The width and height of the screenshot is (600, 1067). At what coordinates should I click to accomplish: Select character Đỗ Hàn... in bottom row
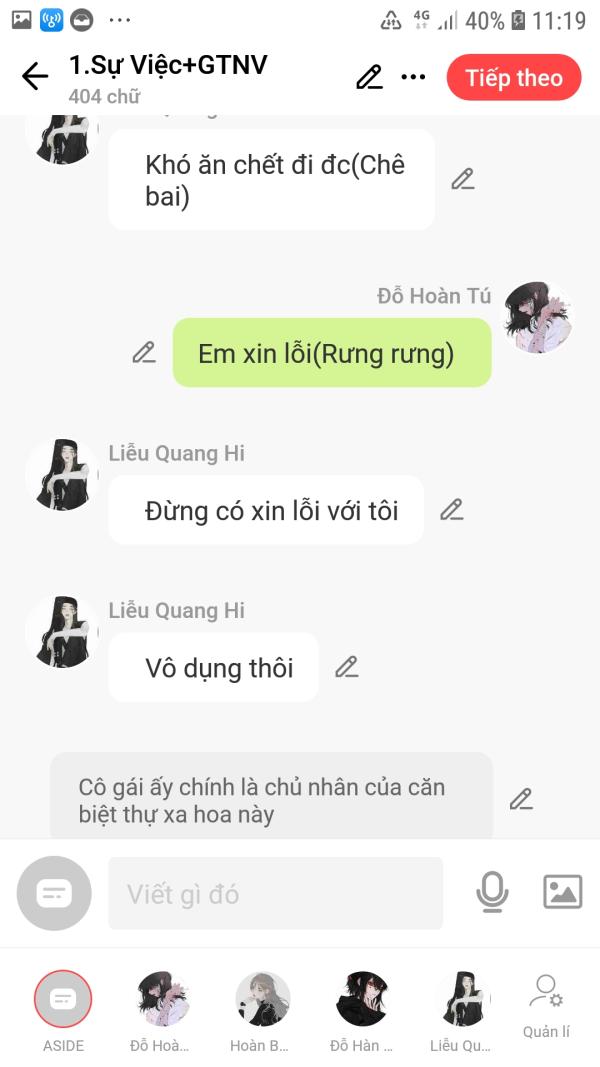pos(362,1011)
